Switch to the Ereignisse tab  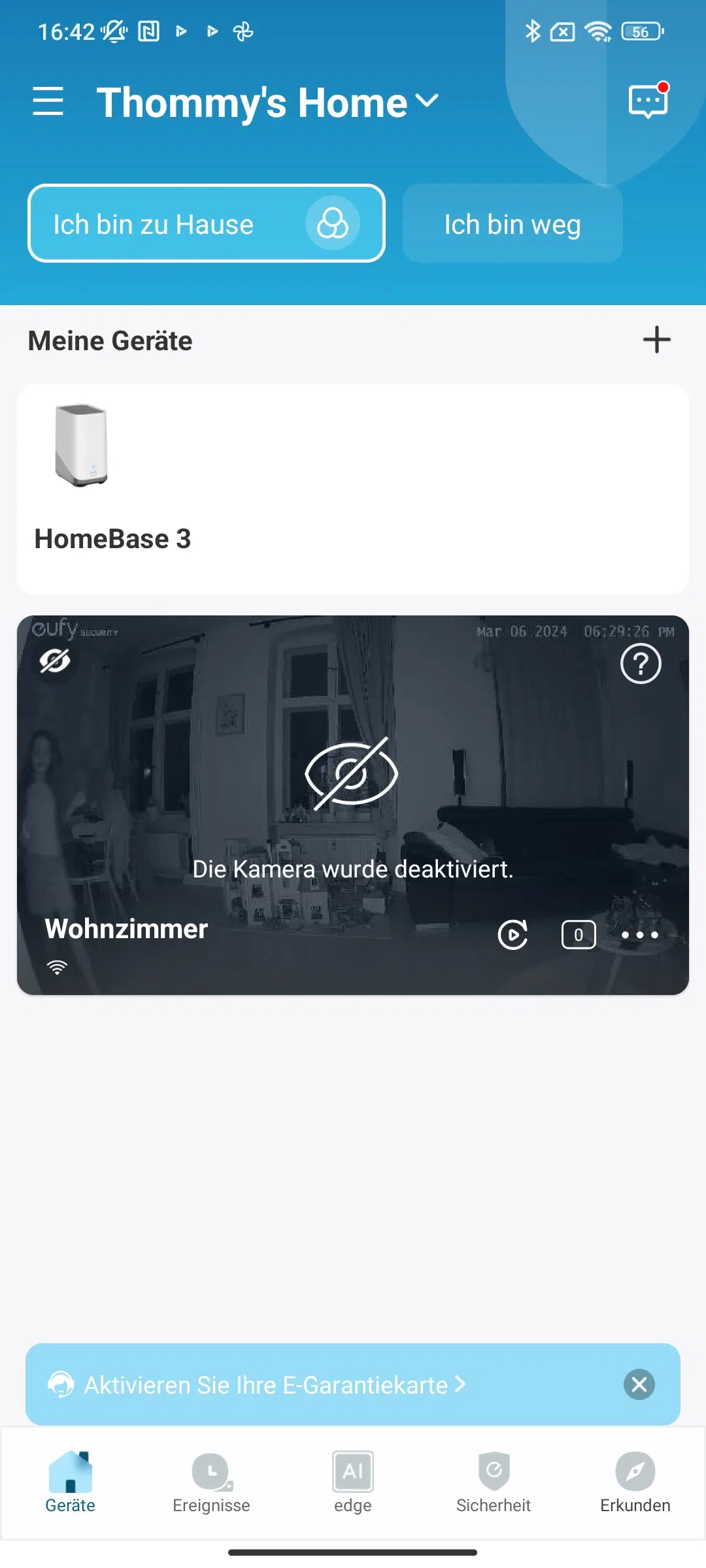(x=211, y=1482)
